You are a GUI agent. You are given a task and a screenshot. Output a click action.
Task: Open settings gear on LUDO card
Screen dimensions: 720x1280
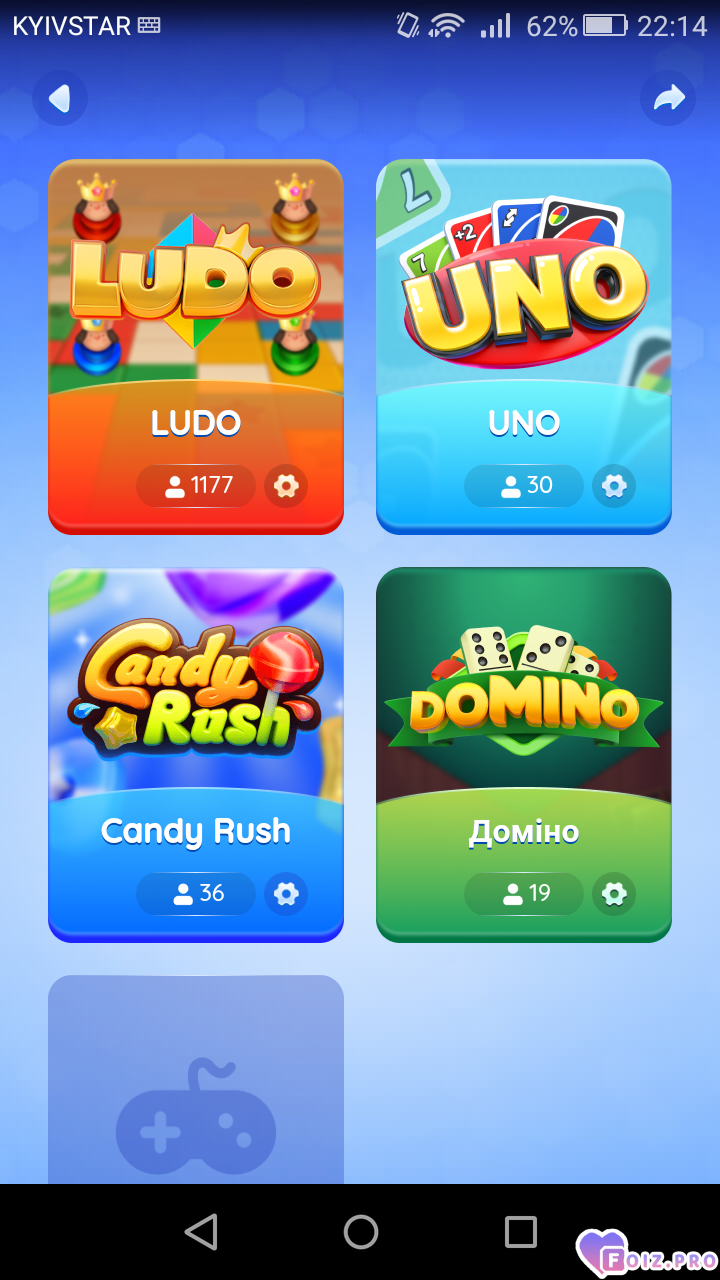pos(286,486)
